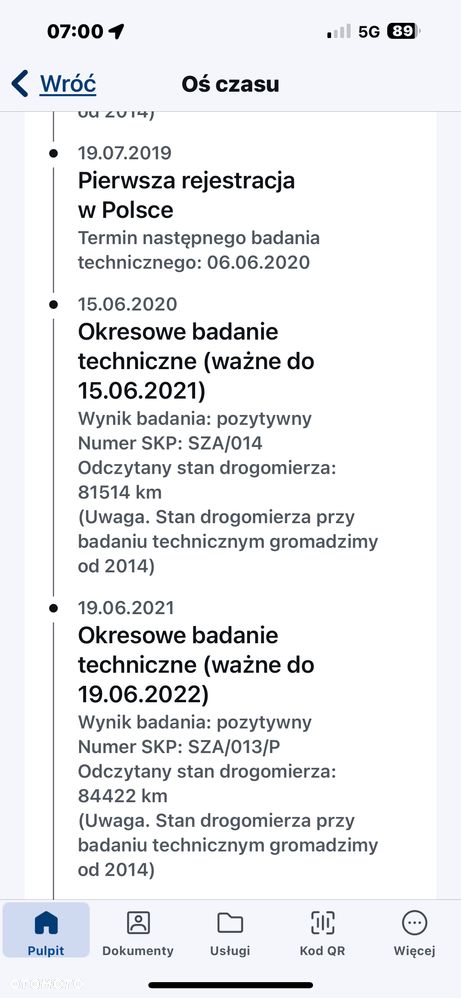Switch to the Usługi tab
461x998 pixels.
point(230,932)
